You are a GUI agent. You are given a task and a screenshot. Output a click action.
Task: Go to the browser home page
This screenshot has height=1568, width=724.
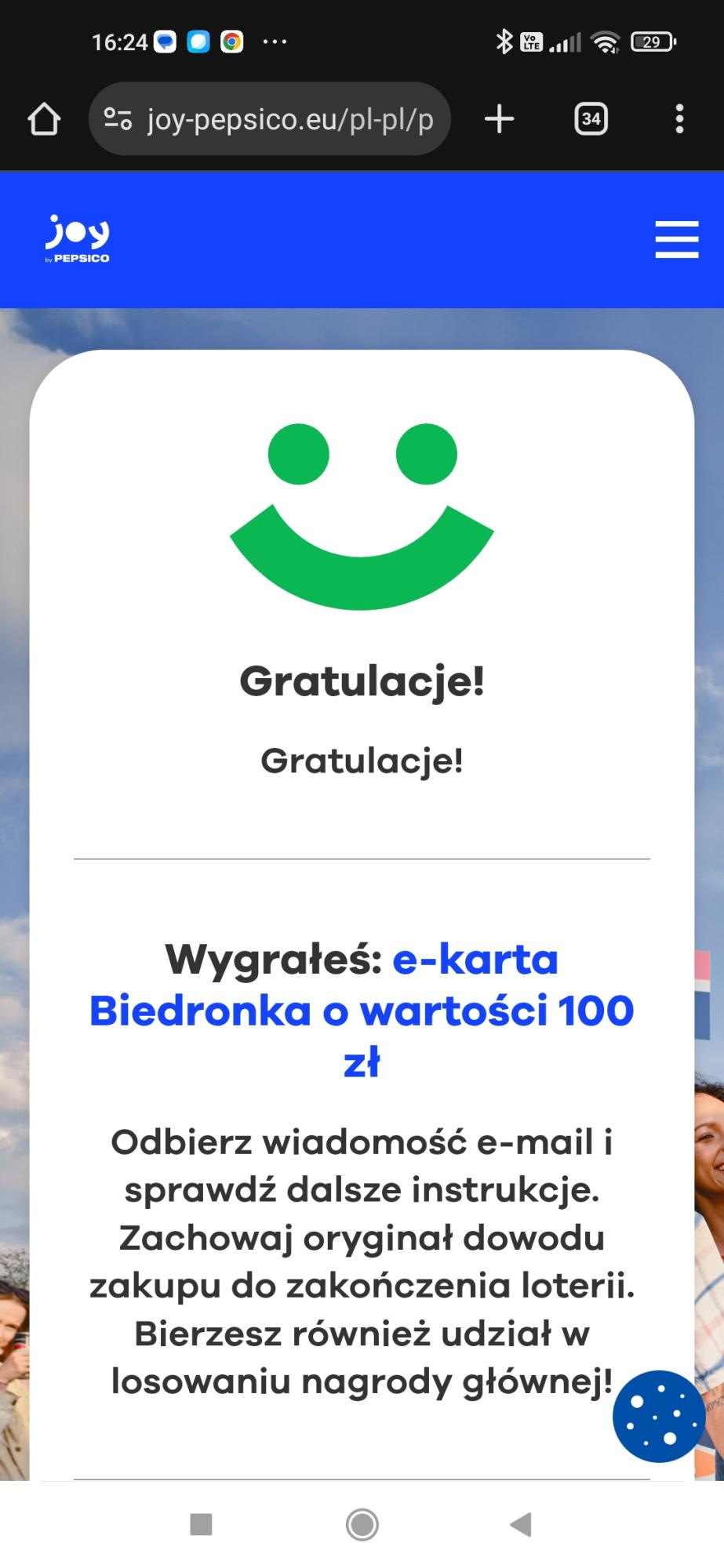coord(44,119)
